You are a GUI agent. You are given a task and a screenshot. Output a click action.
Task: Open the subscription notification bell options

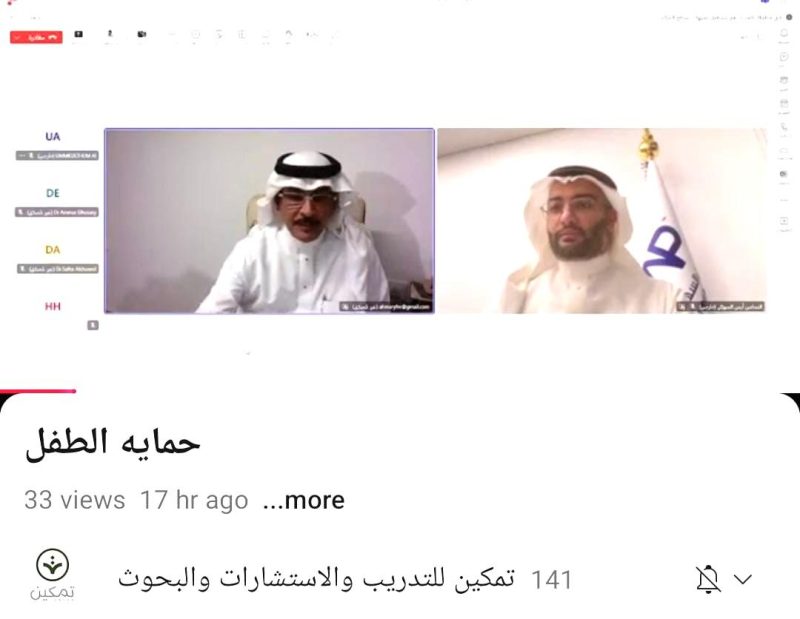click(x=722, y=578)
